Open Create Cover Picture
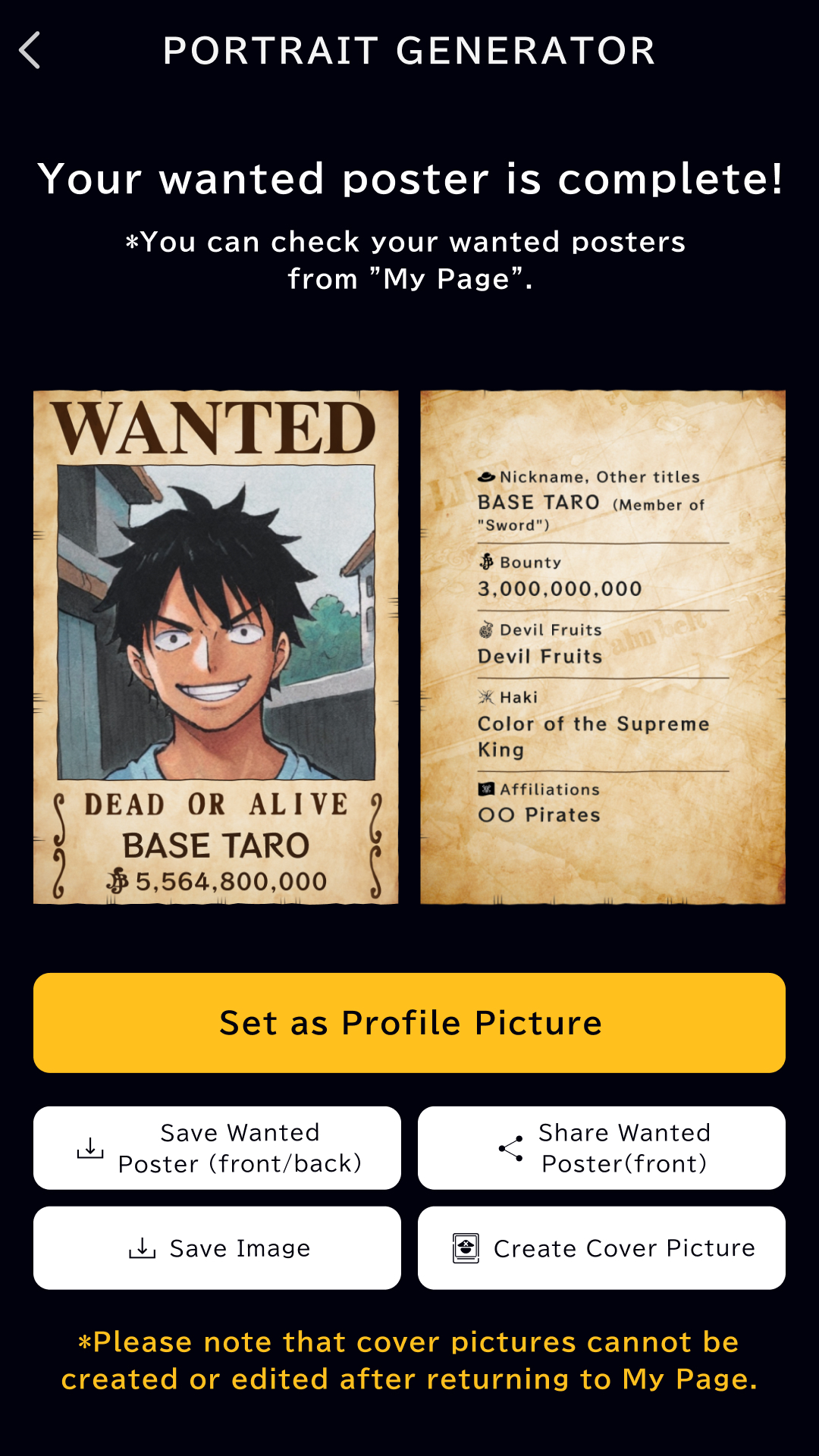 pos(601,1247)
